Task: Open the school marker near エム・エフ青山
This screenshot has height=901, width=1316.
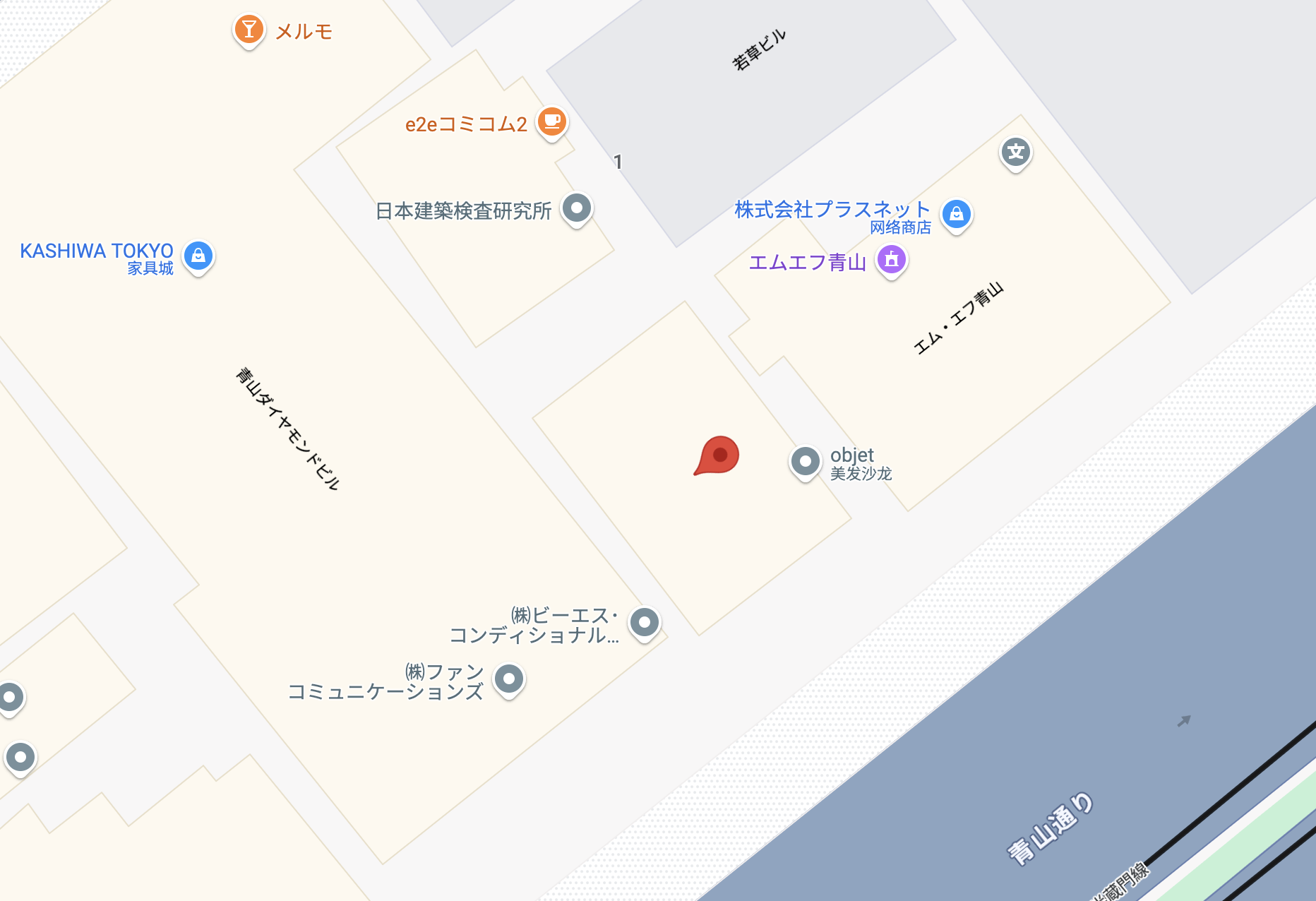Action: (x=1016, y=152)
